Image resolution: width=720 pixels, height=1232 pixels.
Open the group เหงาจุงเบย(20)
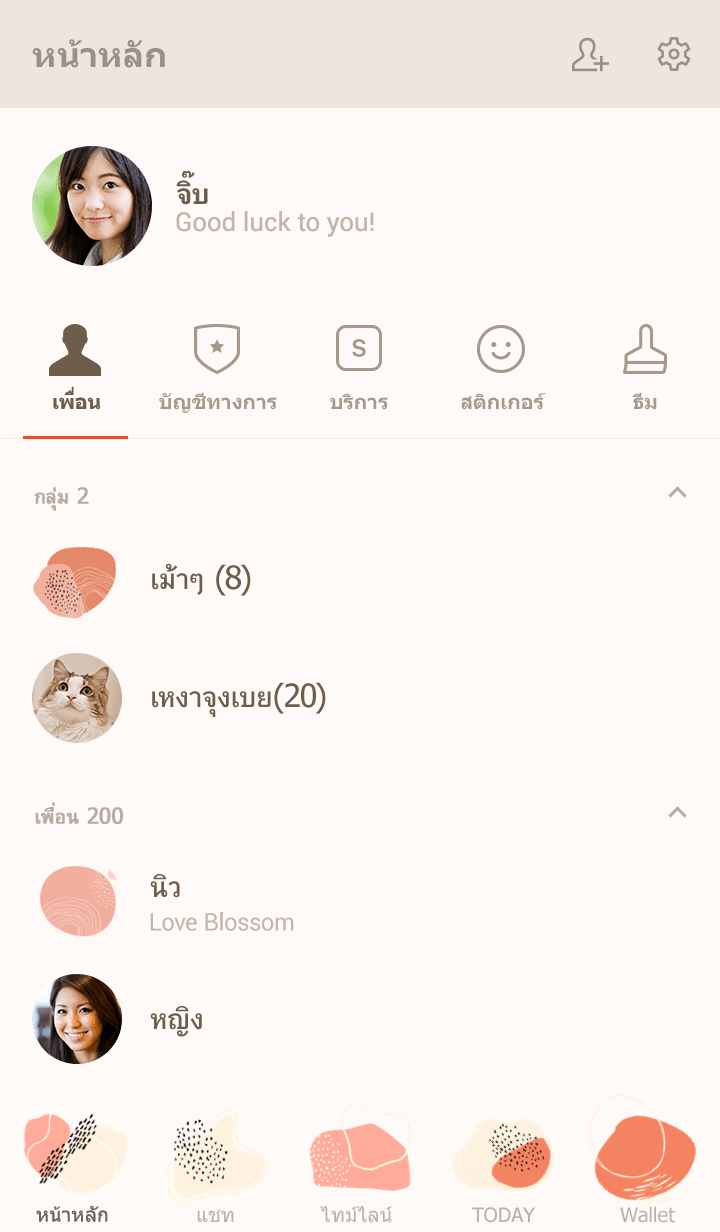[238, 698]
